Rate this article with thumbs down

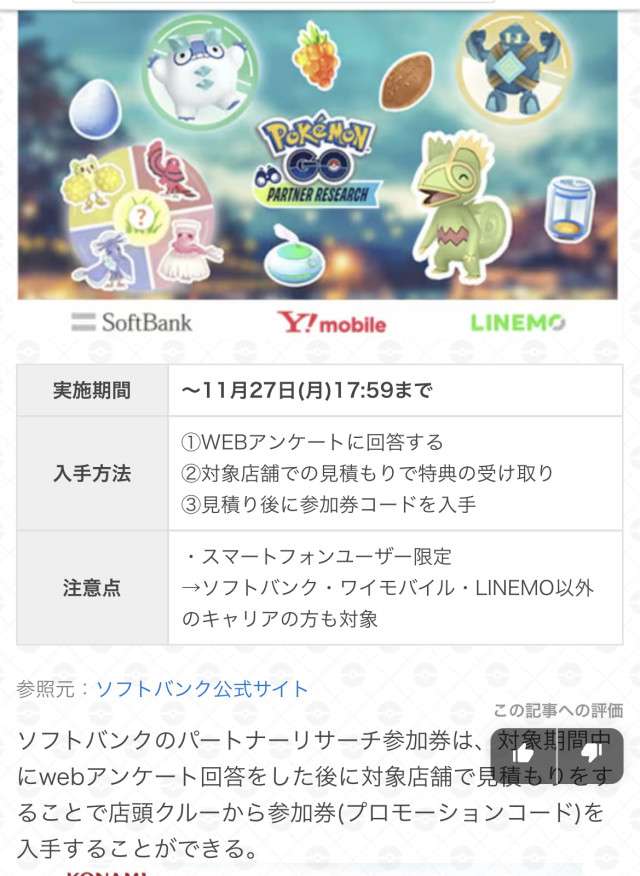click(591, 755)
